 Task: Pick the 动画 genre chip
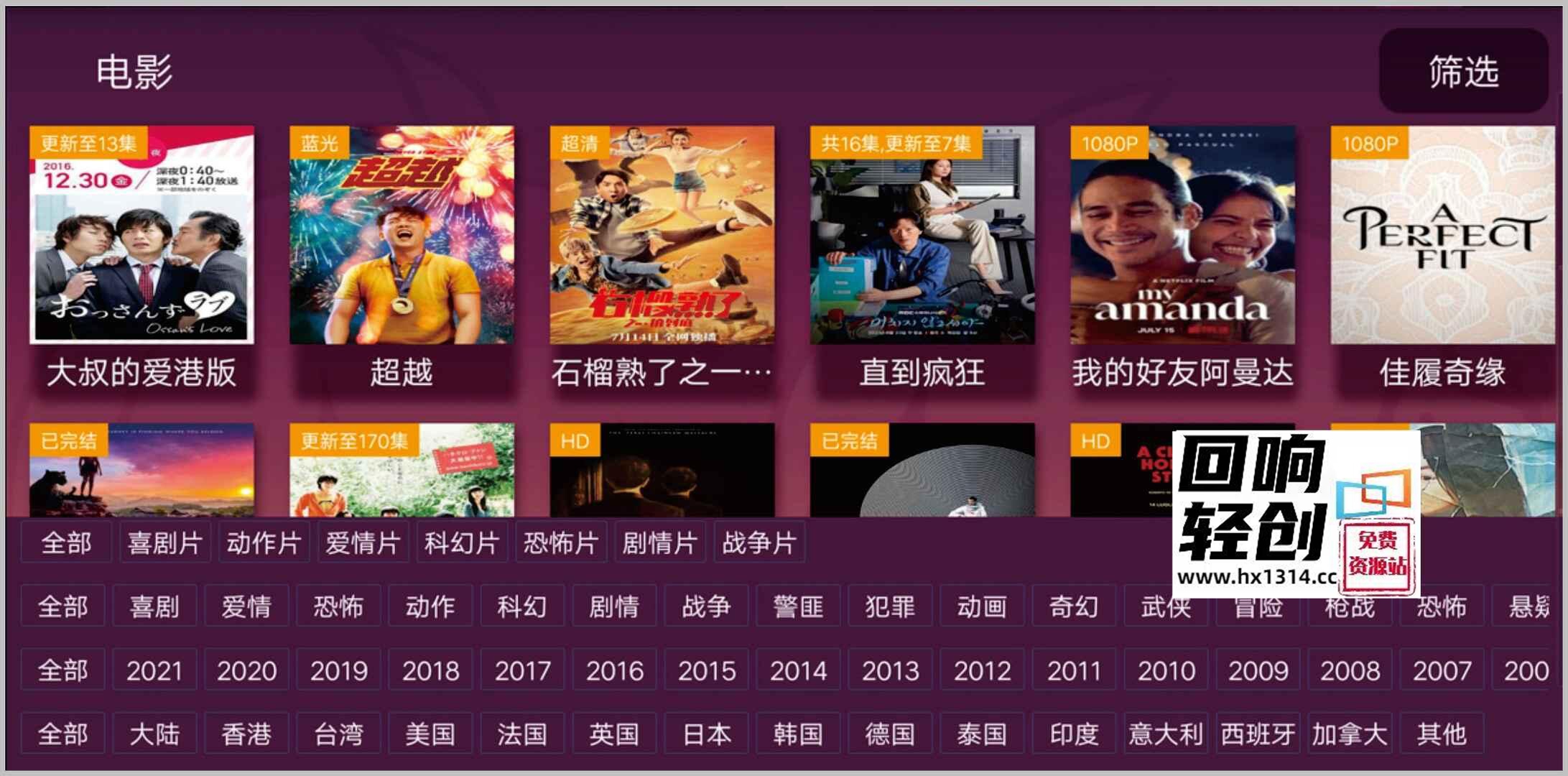tap(982, 607)
